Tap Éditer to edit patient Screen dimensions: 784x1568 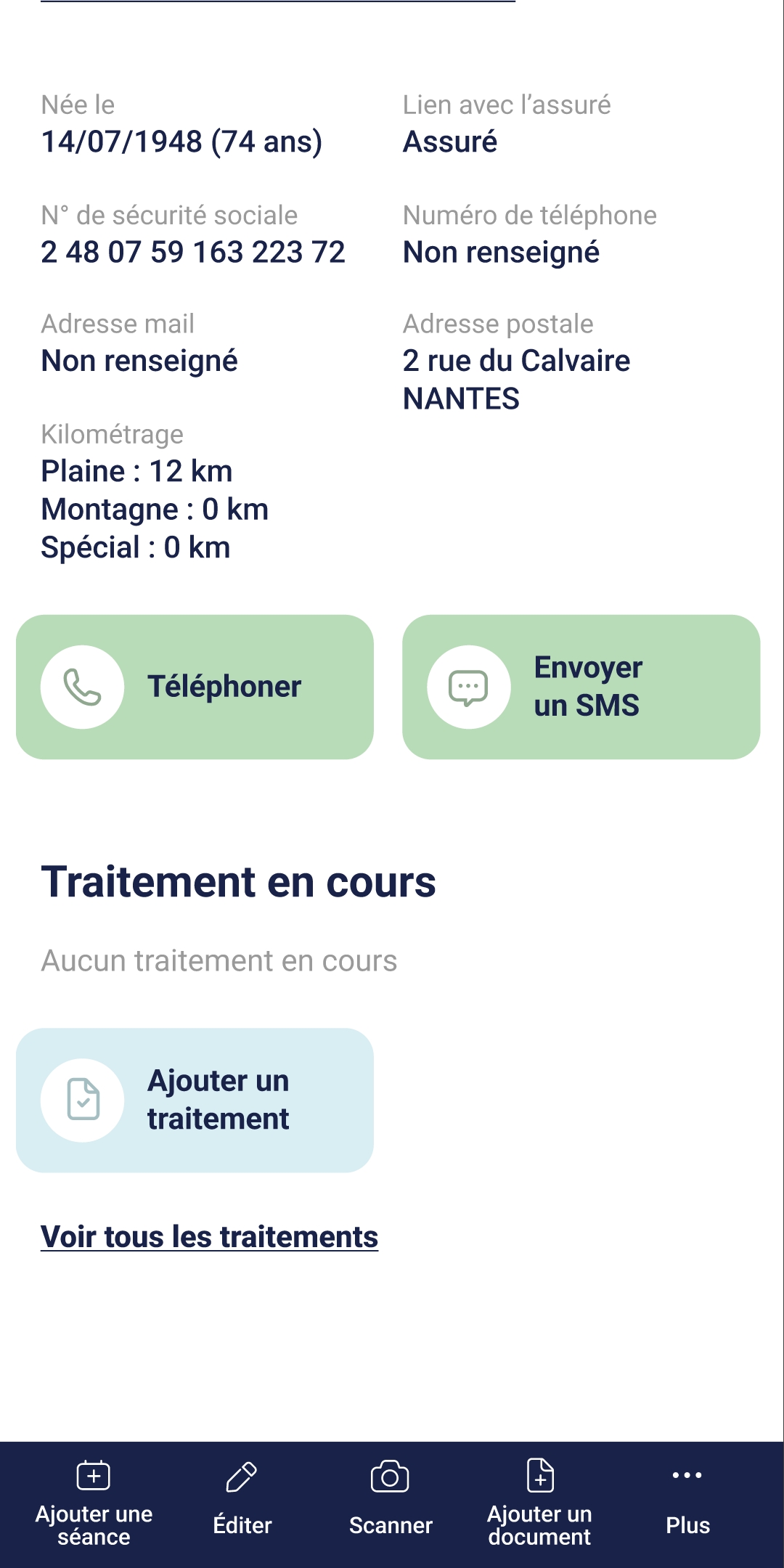242,1503
